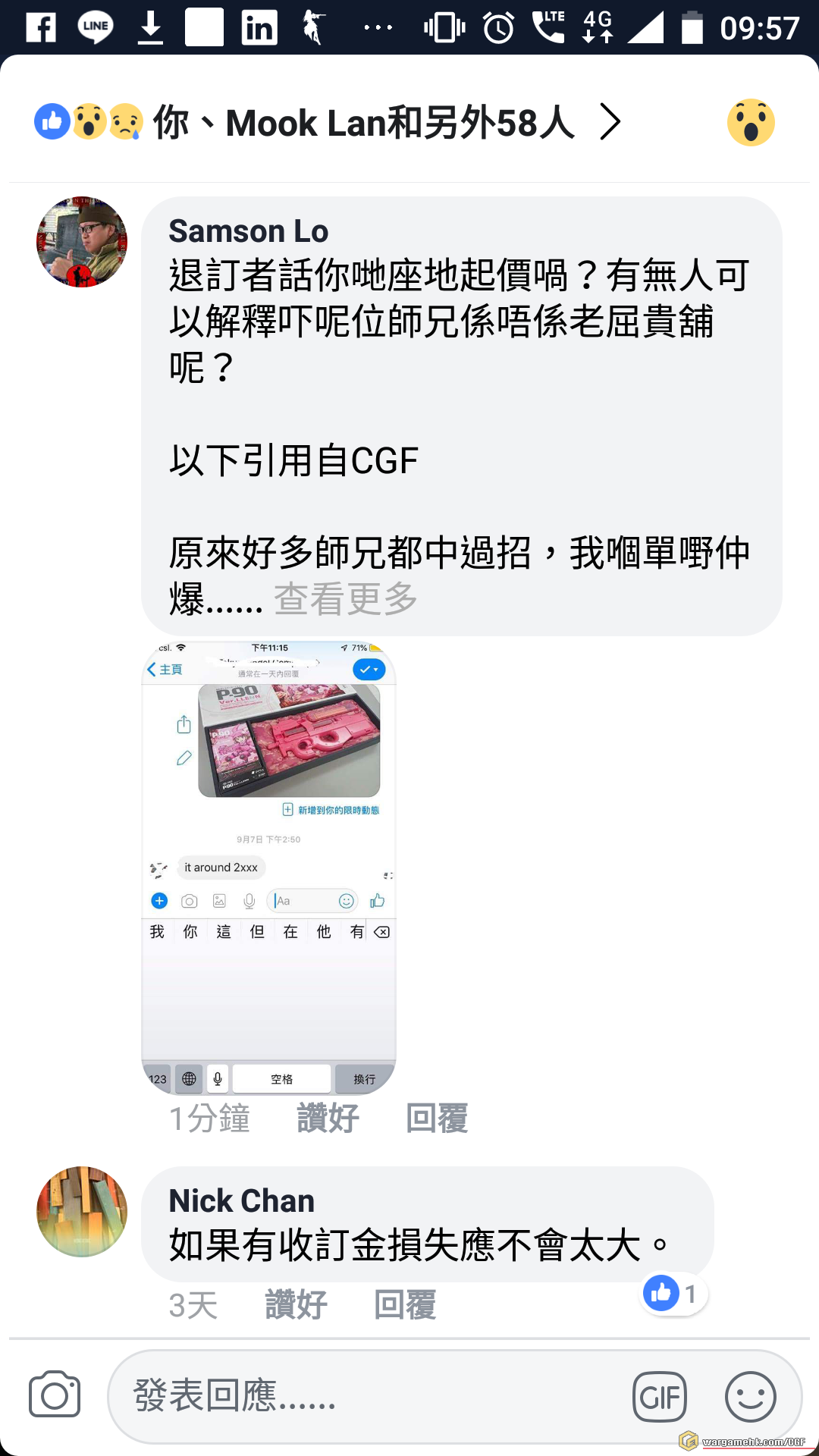Open the GIF picker

[x=660, y=1396]
